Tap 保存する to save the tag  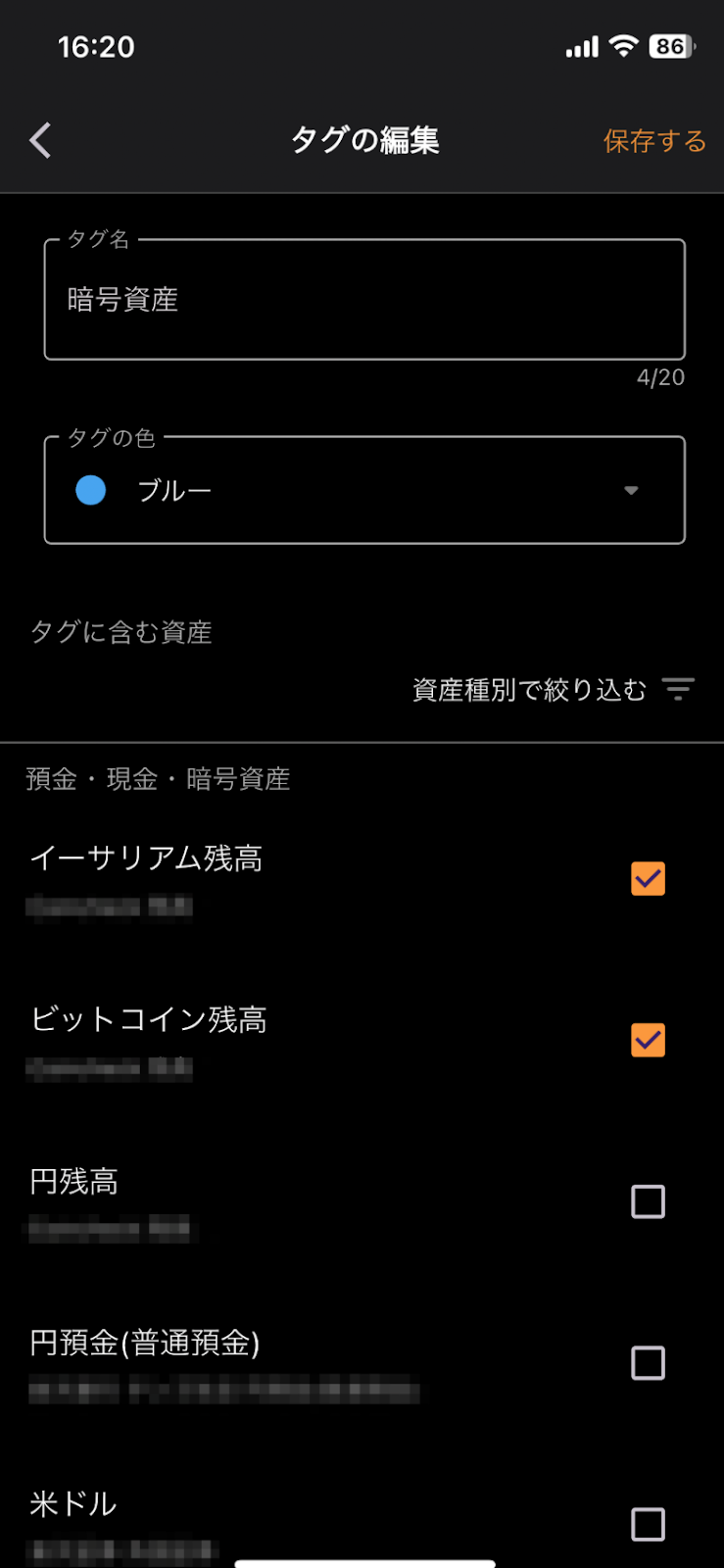(x=654, y=141)
